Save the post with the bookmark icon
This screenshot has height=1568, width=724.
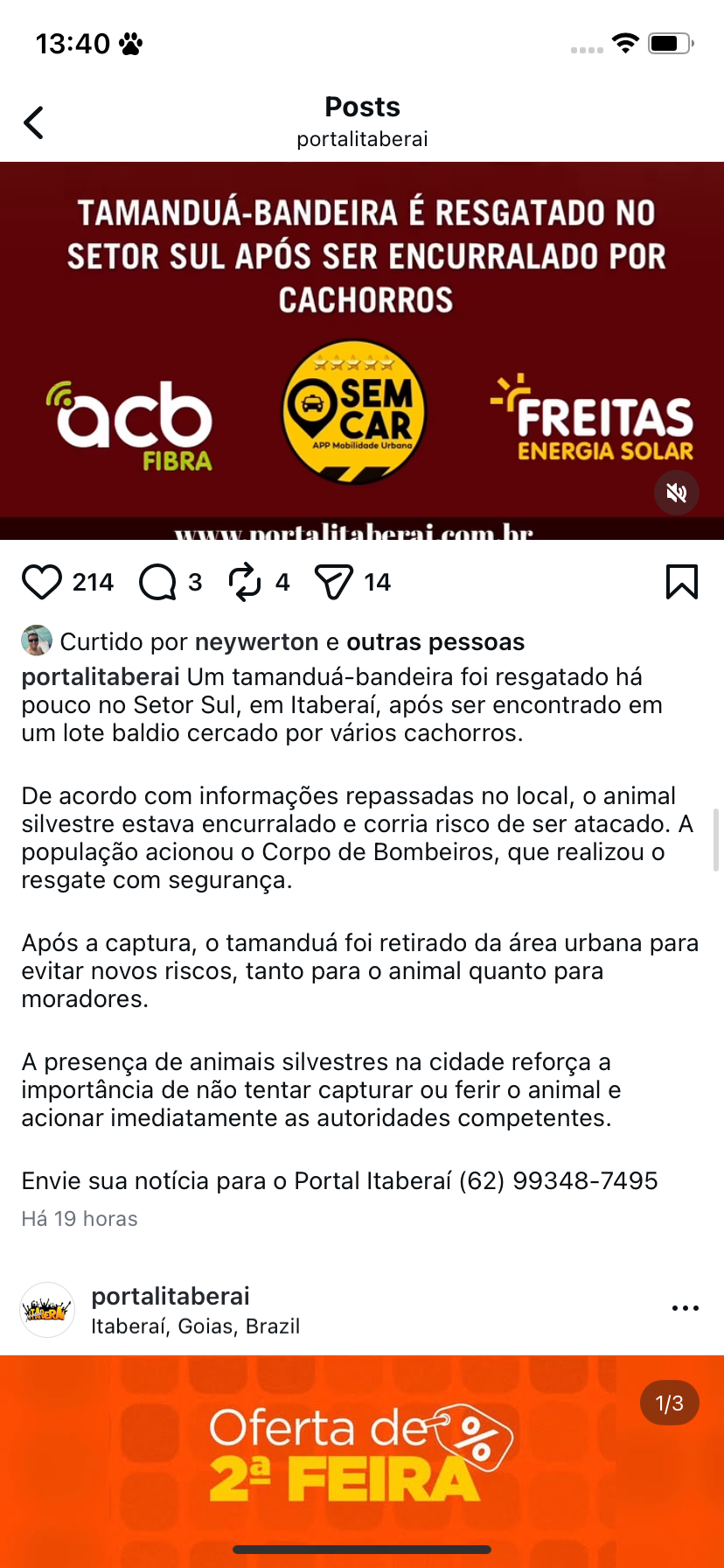[681, 582]
